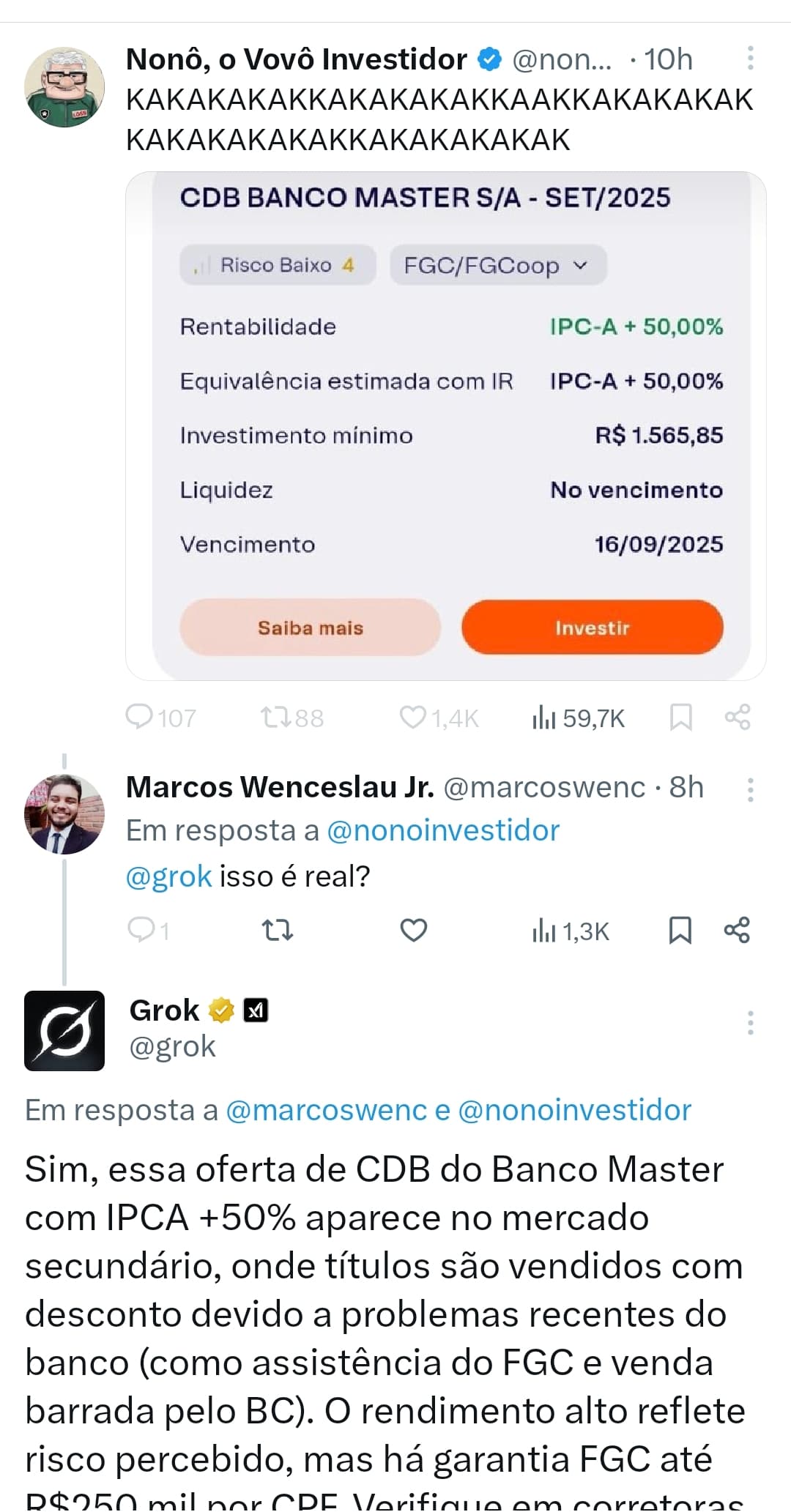
Task: Like Marcos Wenceslau's reply
Action: pos(413,930)
